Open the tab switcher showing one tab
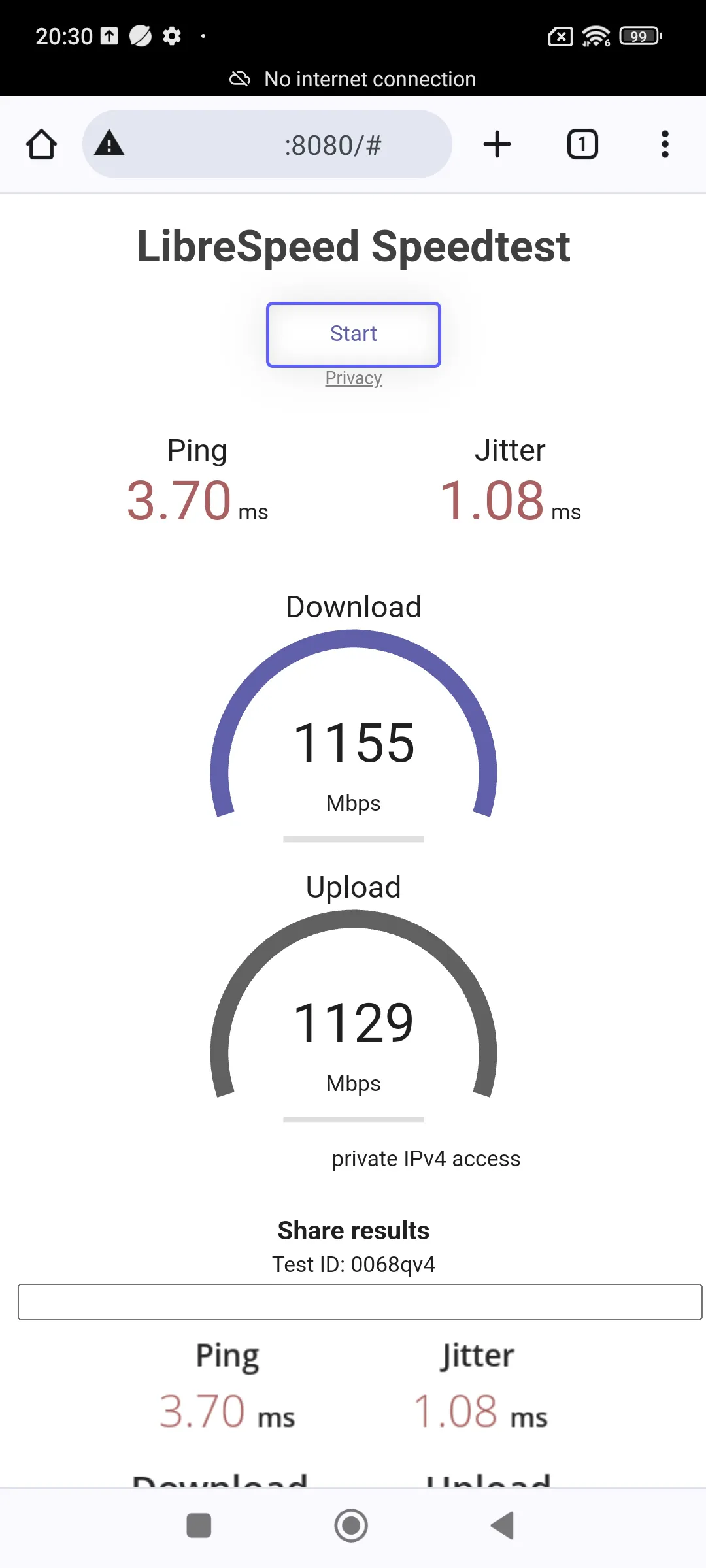Image resolution: width=706 pixels, height=1568 pixels. pos(581,144)
